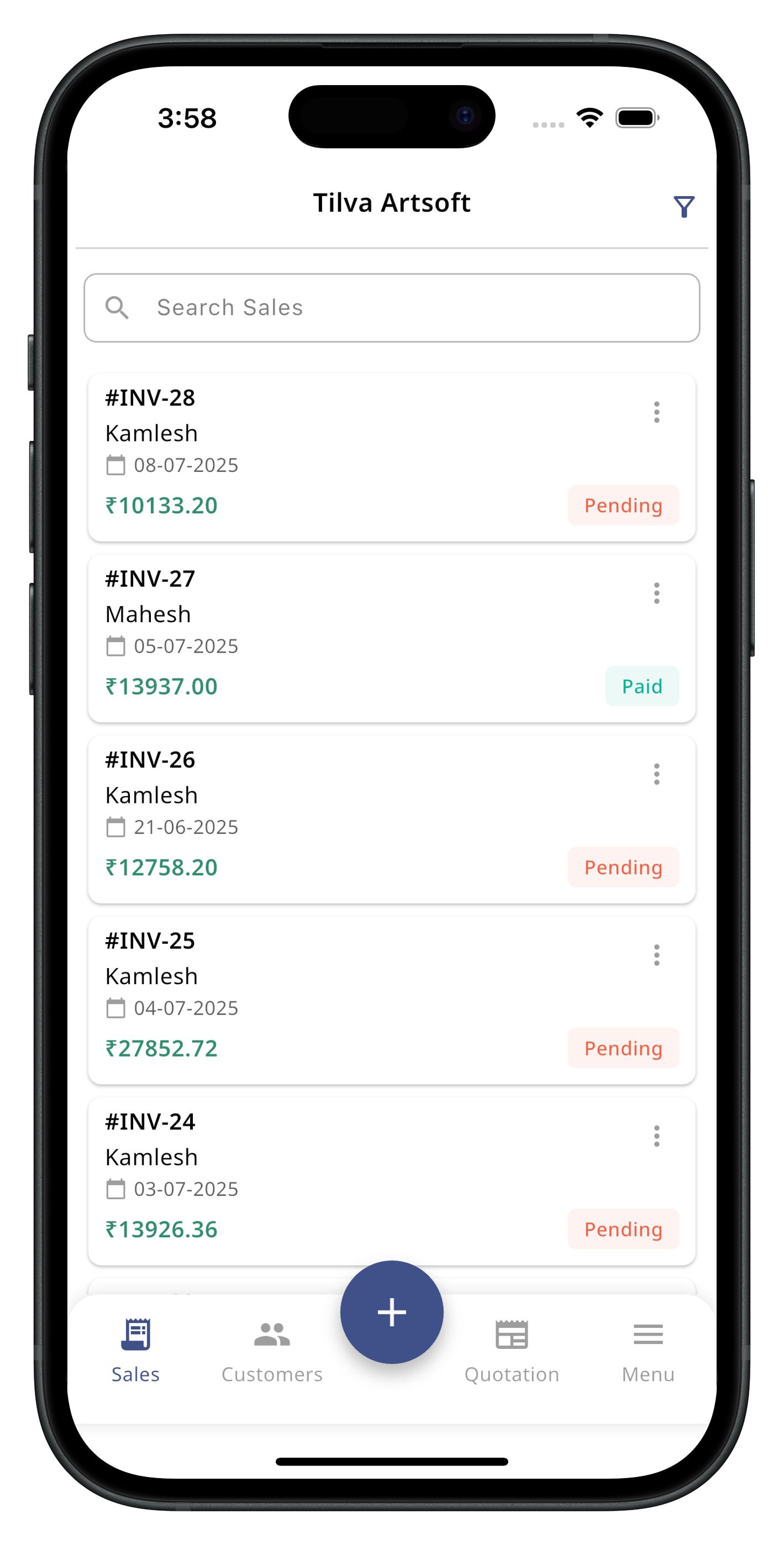
Task: Toggle the Pending status badge on INV-26
Action: (x=623, y=866)
